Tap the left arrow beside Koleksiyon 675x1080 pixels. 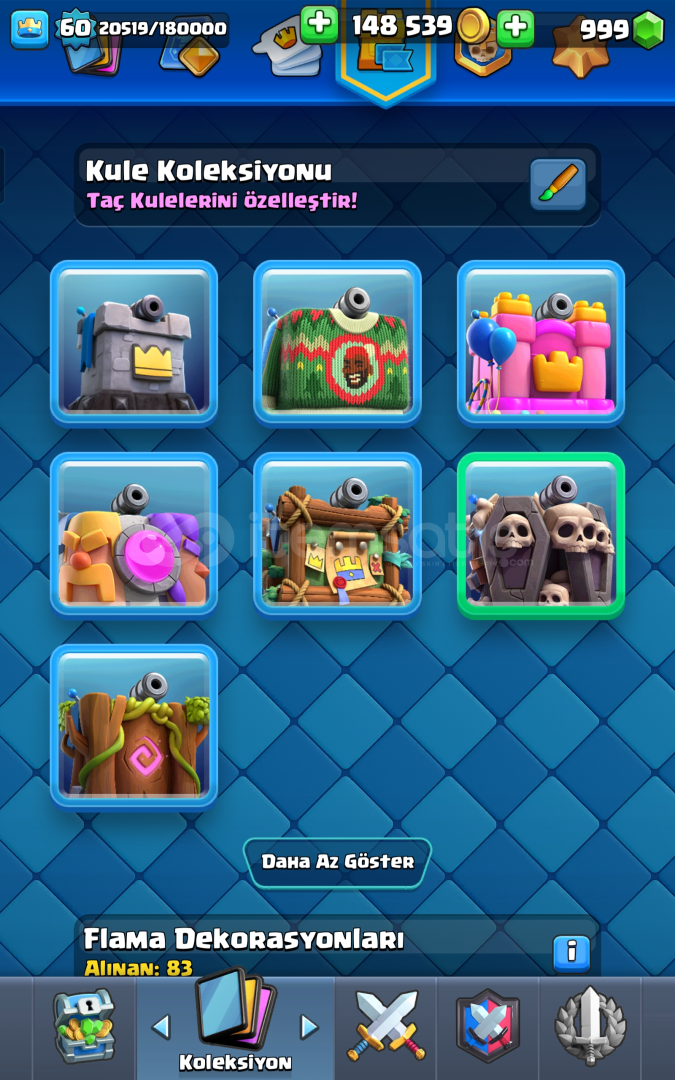point(161,1026)
